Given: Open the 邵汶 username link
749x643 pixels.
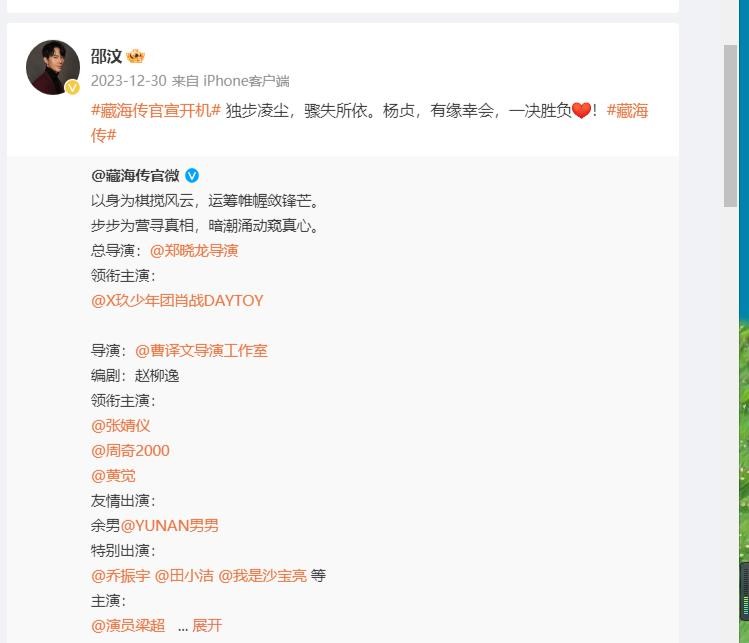Looking at the screenshot, I should (106, 56).
